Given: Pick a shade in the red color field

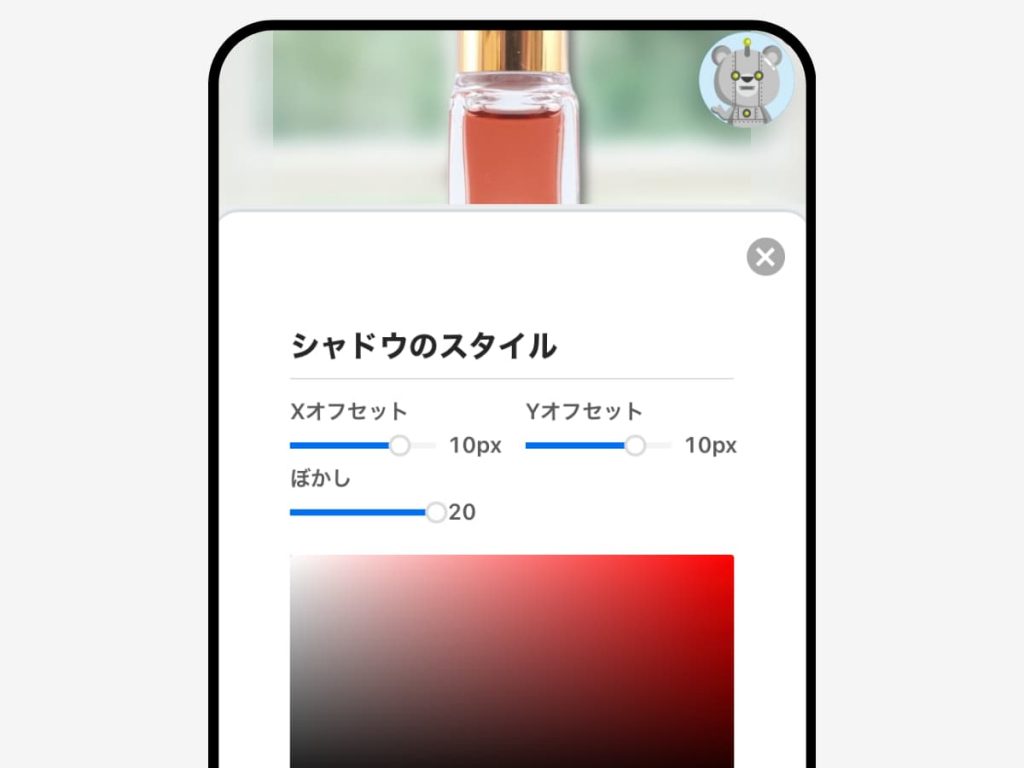Looking at the screenshot, I should click(x=511, y=660).
